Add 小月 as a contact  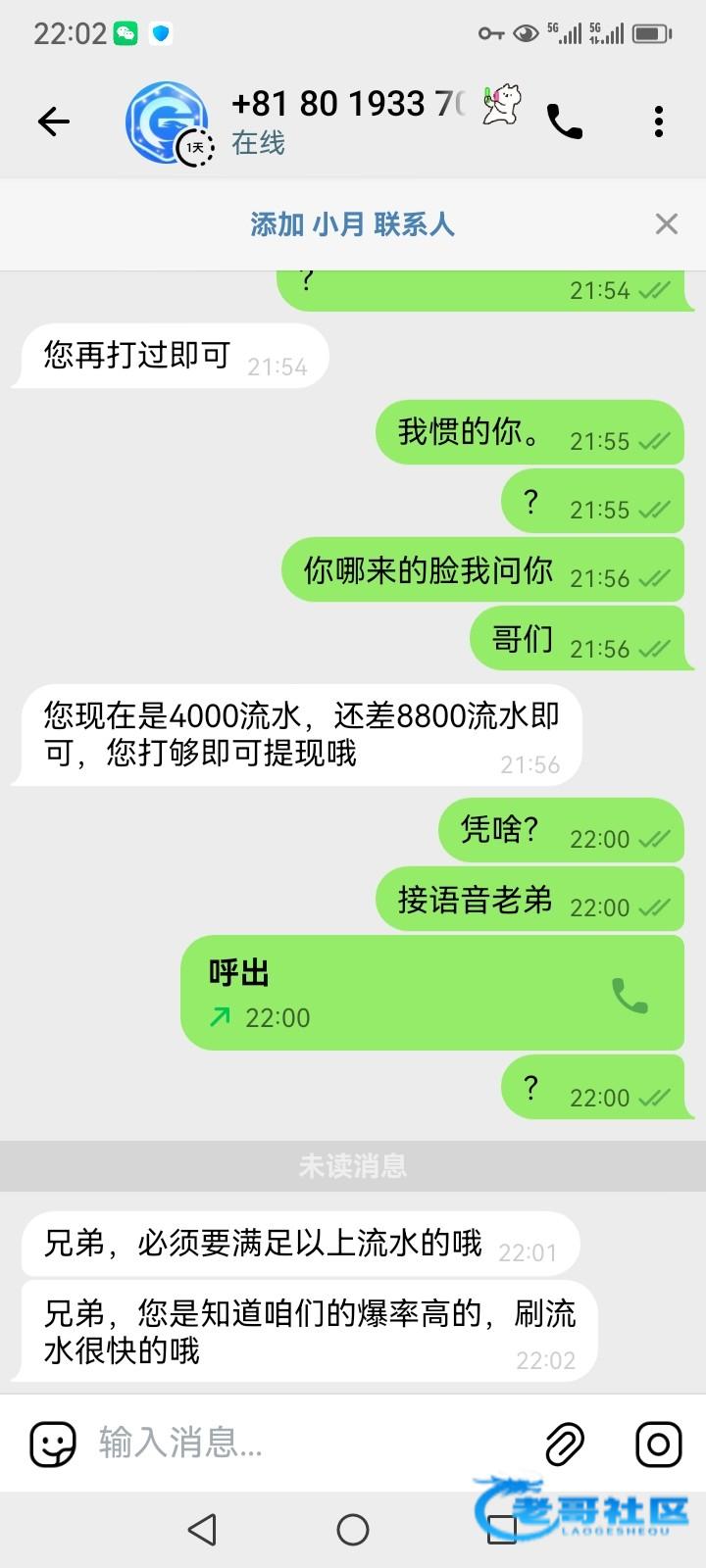click(352, 224)
